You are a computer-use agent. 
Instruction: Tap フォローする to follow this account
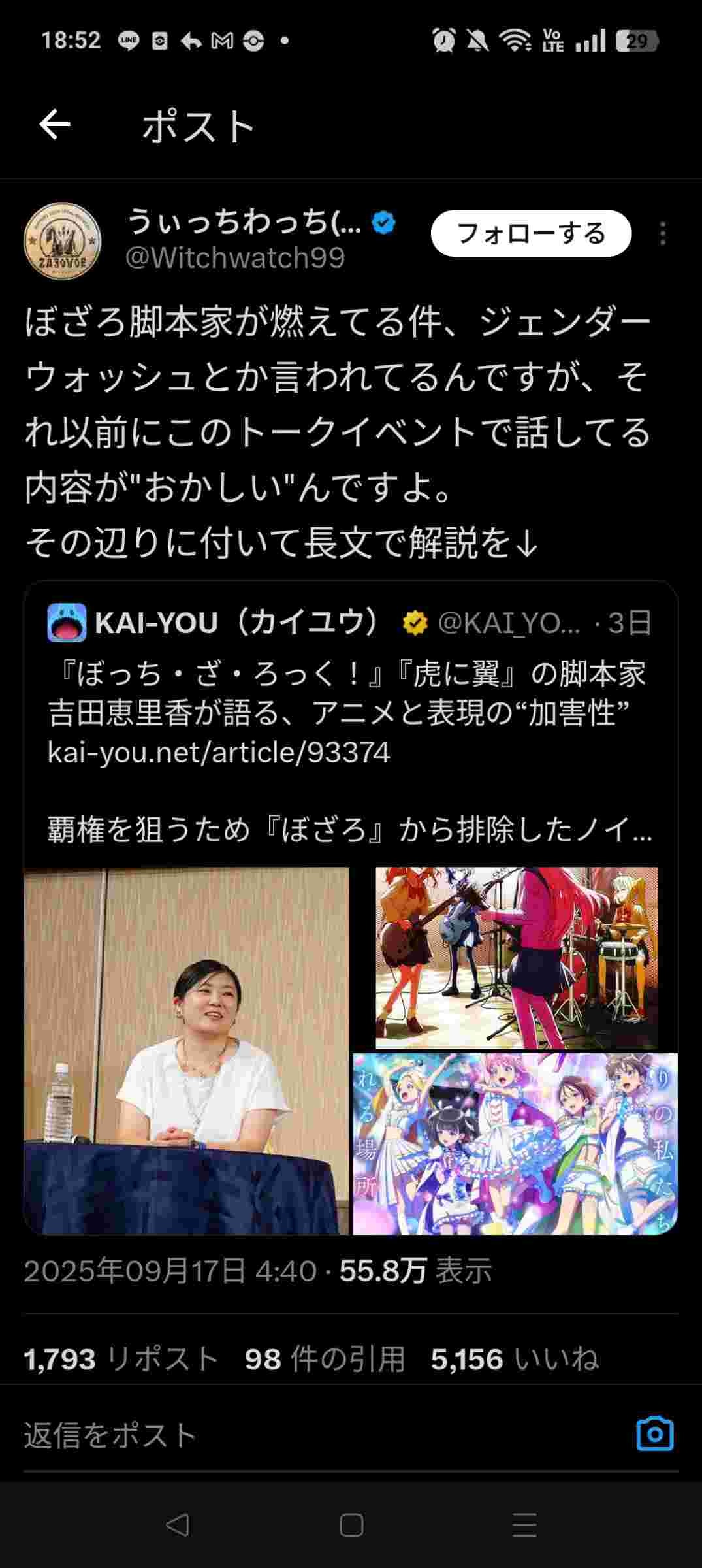530,233
